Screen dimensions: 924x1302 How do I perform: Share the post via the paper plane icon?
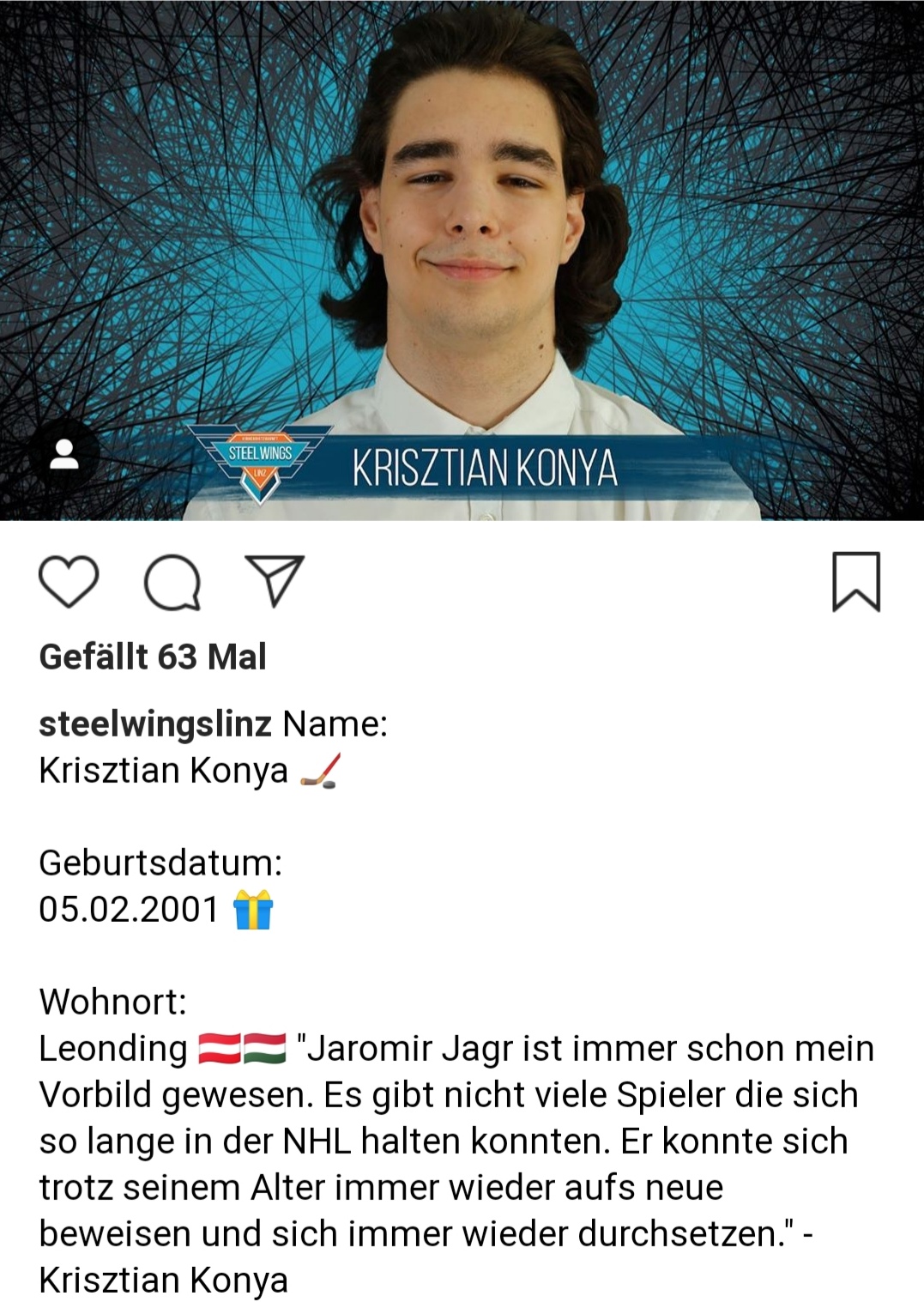click(275, 581)
